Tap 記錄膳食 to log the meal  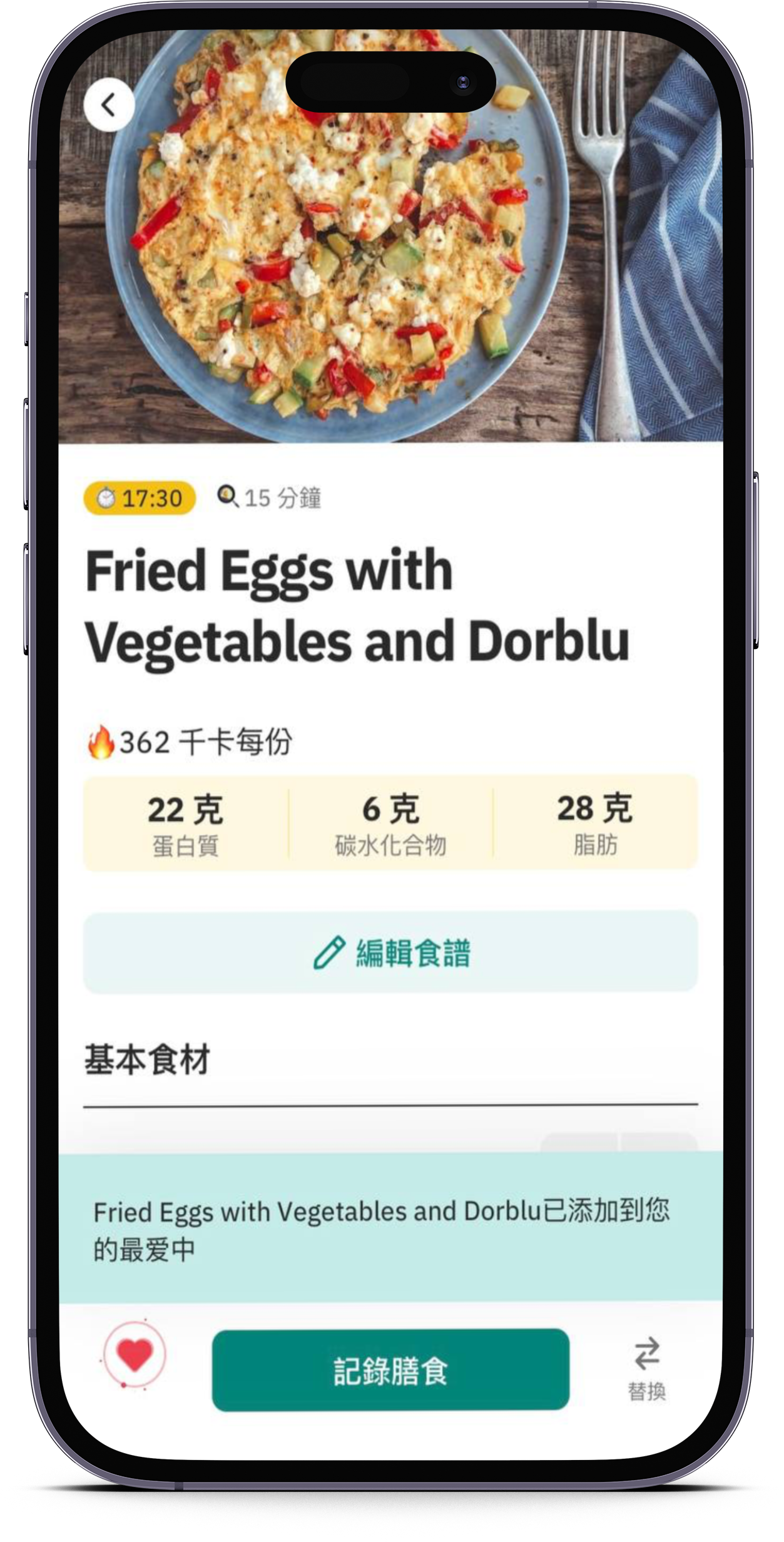click(390, 1370)
